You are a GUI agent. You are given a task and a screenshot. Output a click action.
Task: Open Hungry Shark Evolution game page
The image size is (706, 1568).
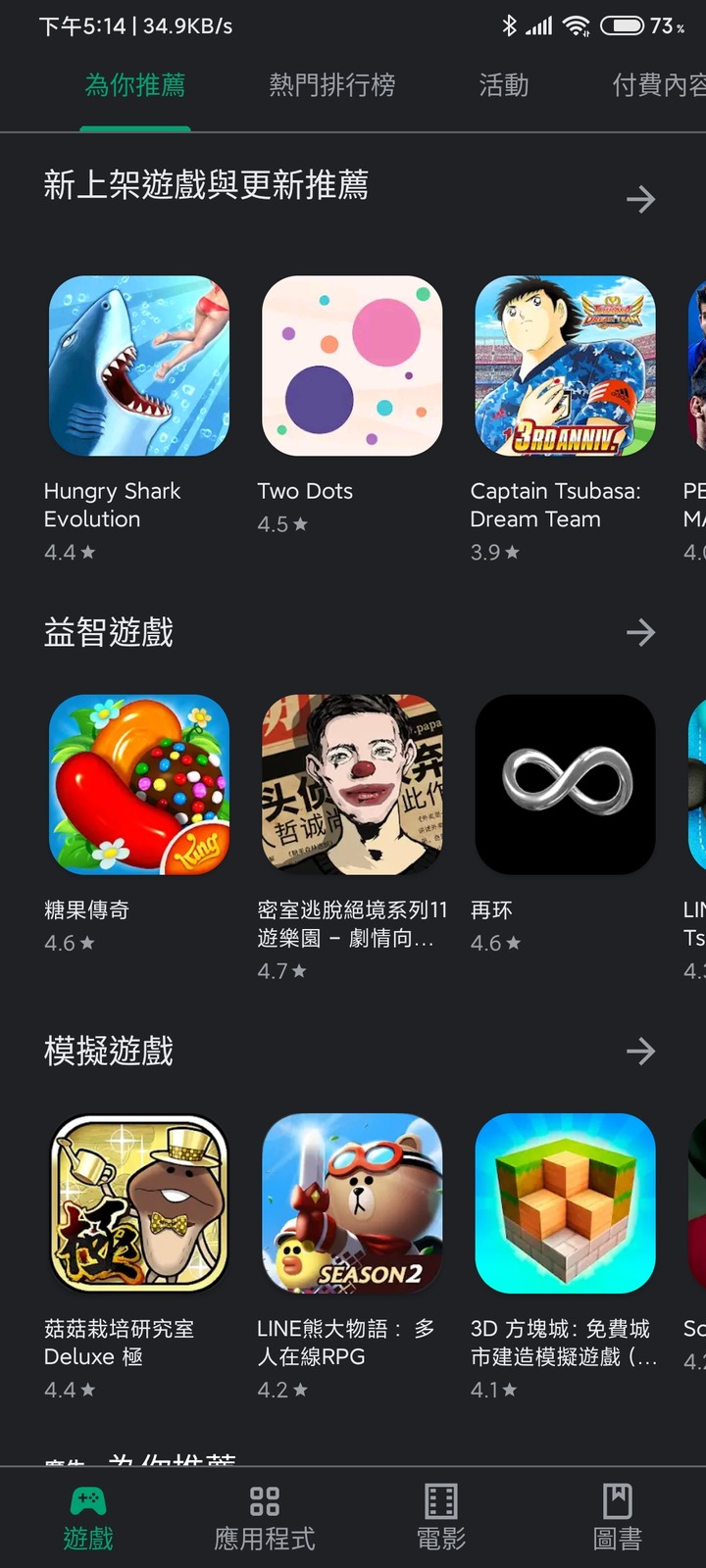point(139,366)
